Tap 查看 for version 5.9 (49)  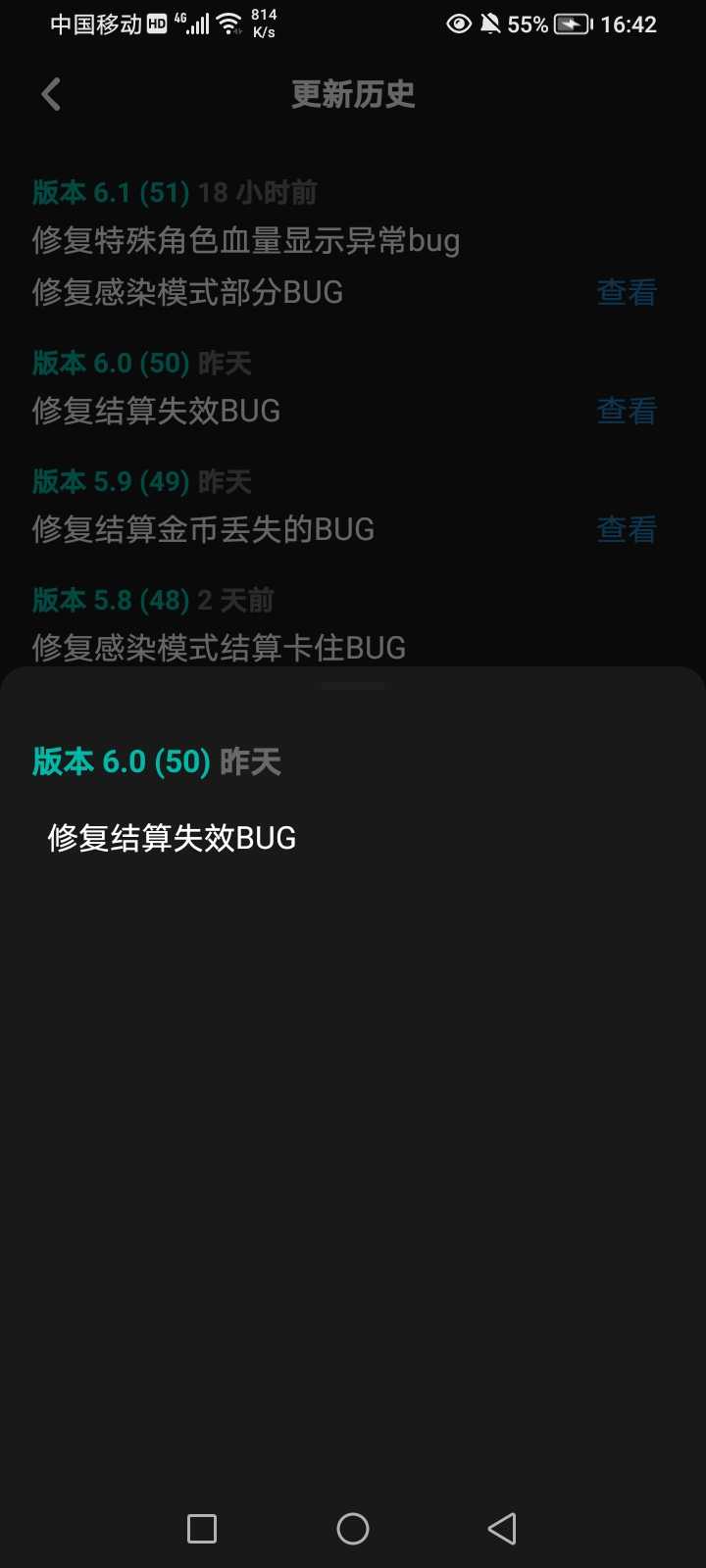[x=627, y=529]
